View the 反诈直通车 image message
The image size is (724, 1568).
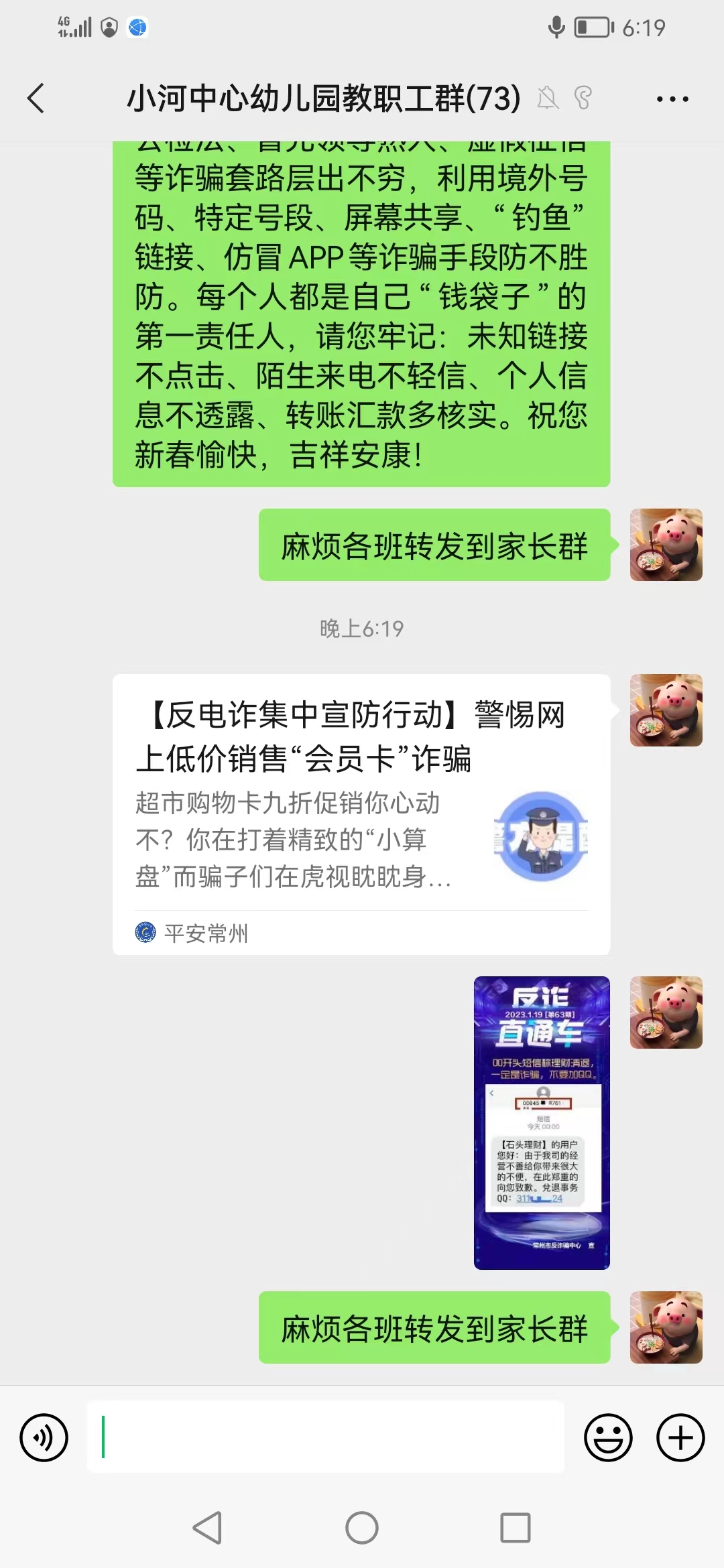[542, 1123]
